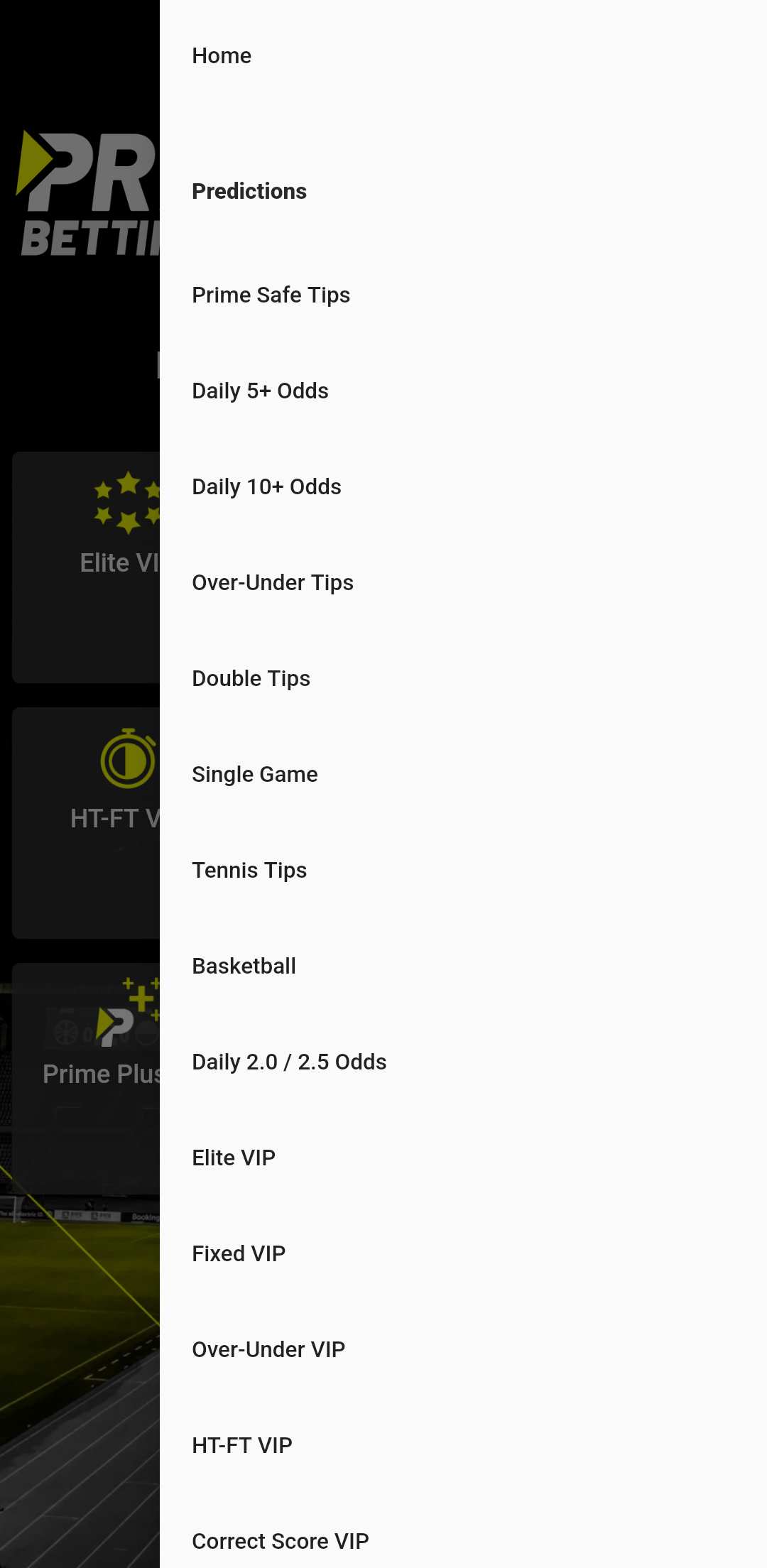Open the Daily 10+ Odds page
Screen dimensions: 767x1568
click(x=266, y=486)
